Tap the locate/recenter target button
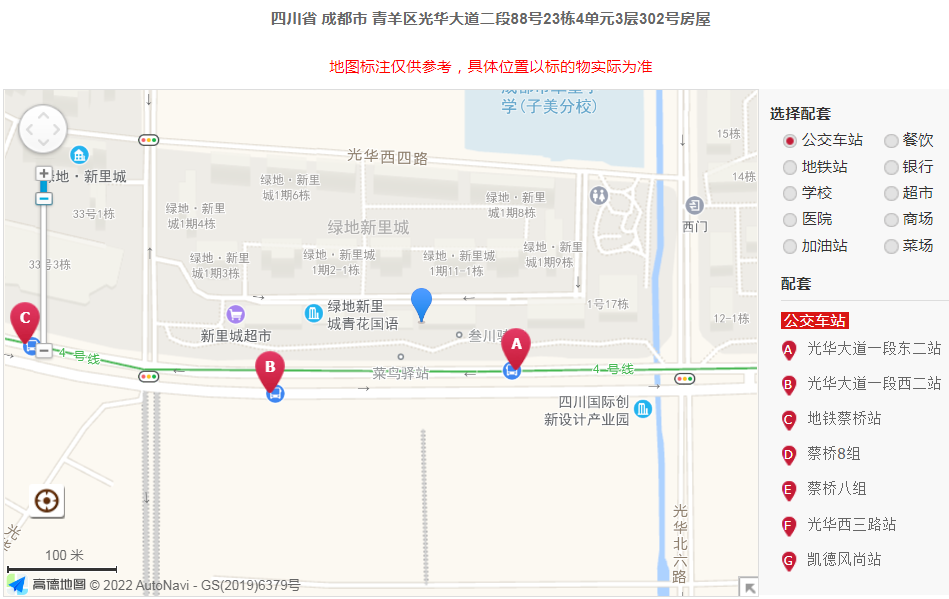The height and width of the screenshot is (599, 949). (x=47, y=500)
